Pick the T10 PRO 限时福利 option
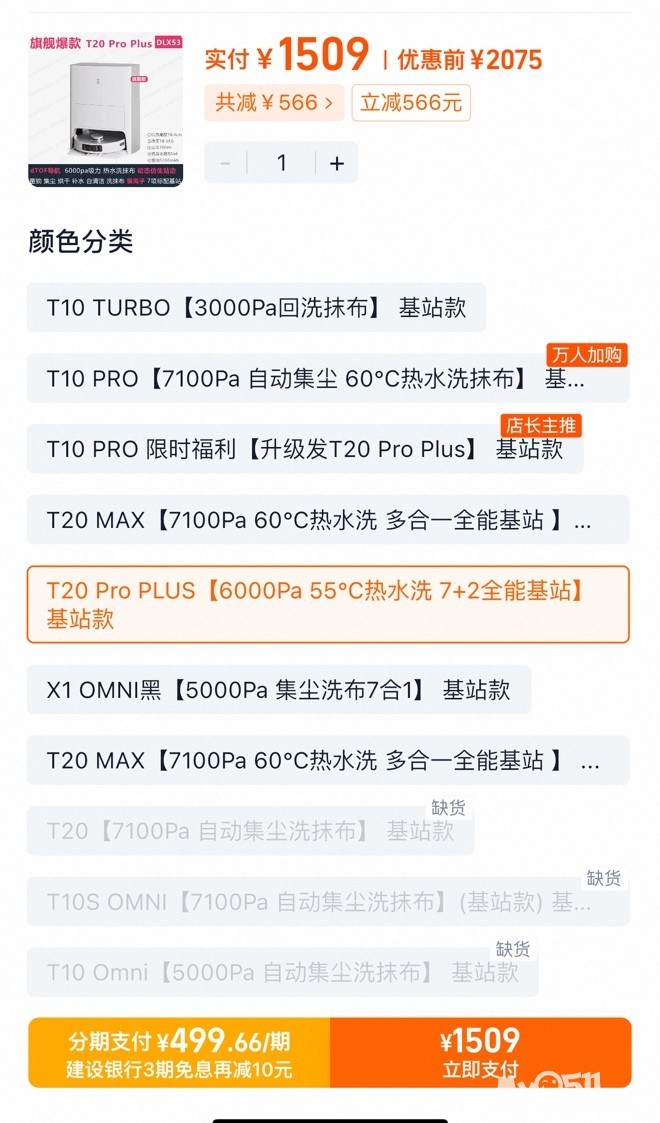Image resolution: width=660 pixels, height=1123 pixels. pyautogui.click(x=304, y=449)
